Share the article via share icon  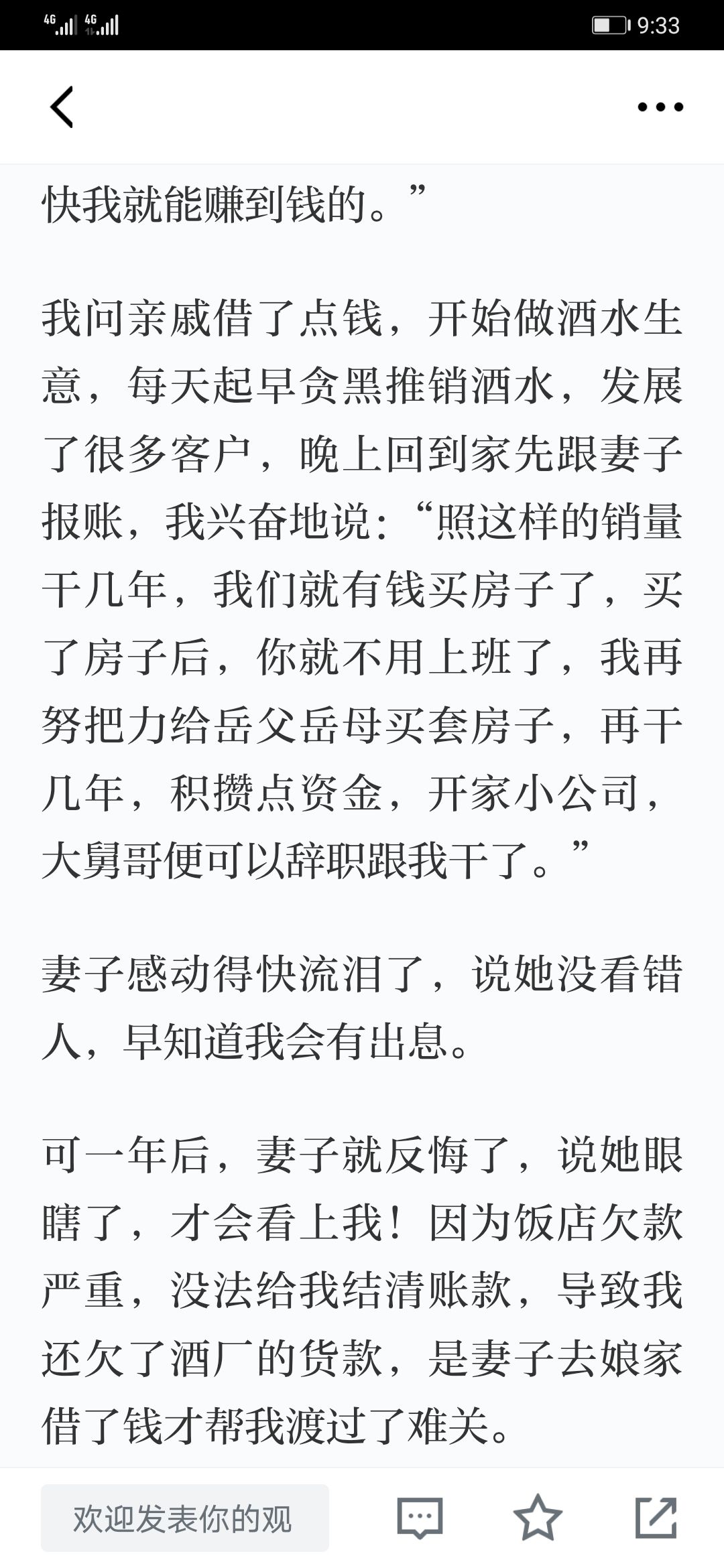click(656, 1517)
